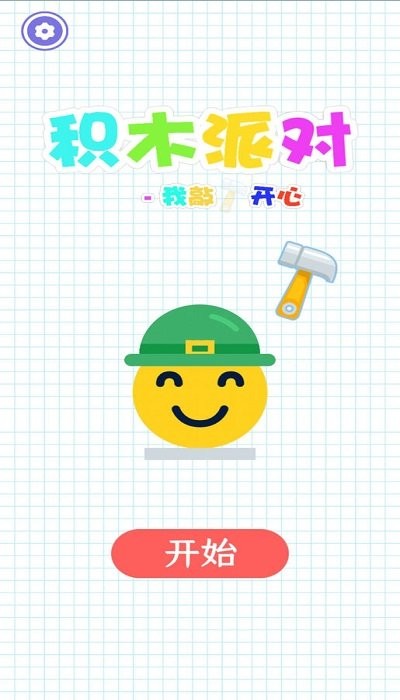Open the settings gear icon
The image size is (400, 700).
pyautogui.click(x=45, y=31)
